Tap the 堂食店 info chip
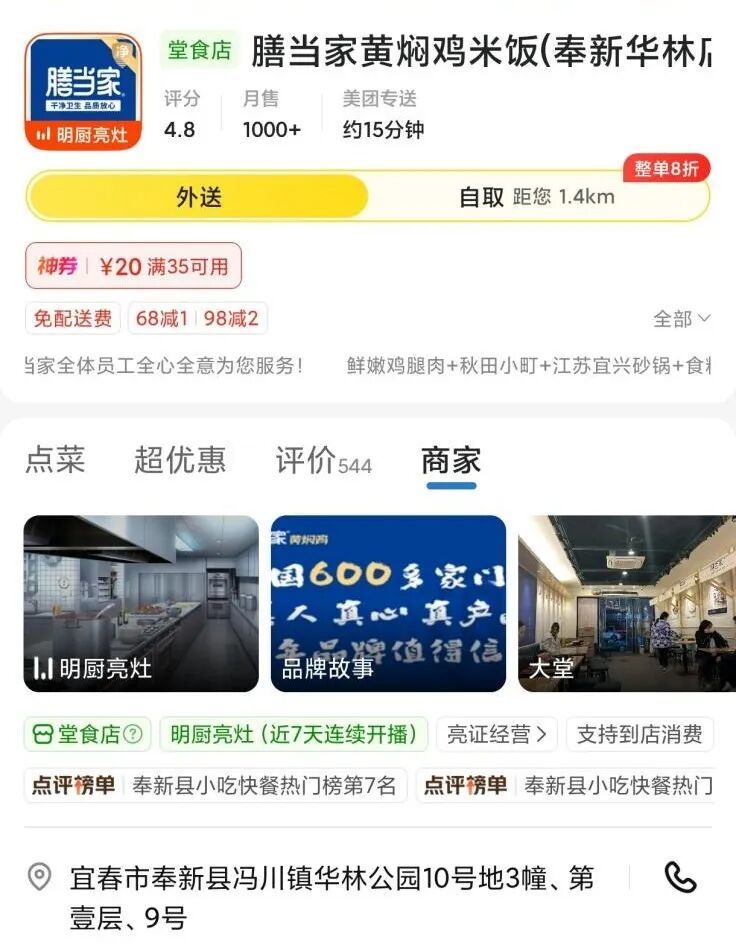736x945 pixels. (x=87, y=734)
